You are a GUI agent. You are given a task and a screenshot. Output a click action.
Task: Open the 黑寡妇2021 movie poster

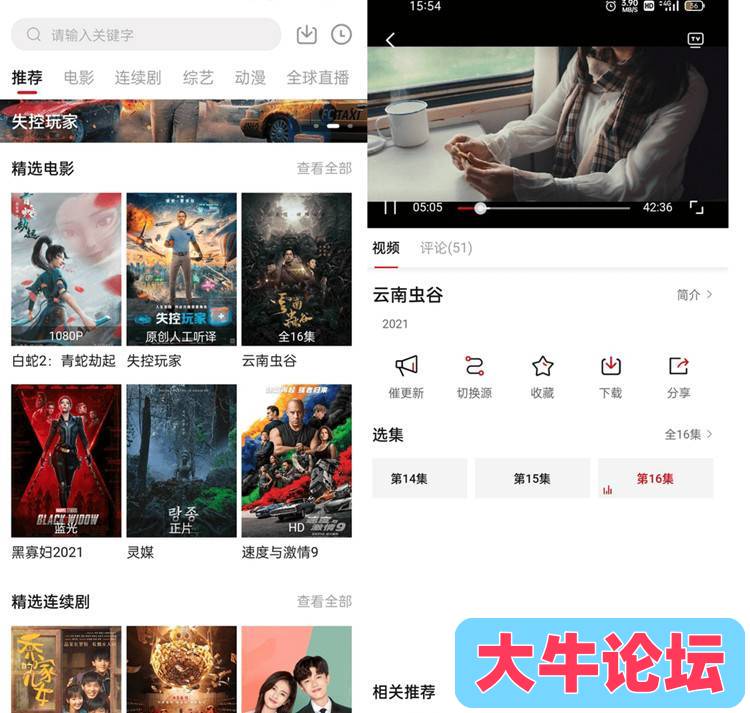66,461
